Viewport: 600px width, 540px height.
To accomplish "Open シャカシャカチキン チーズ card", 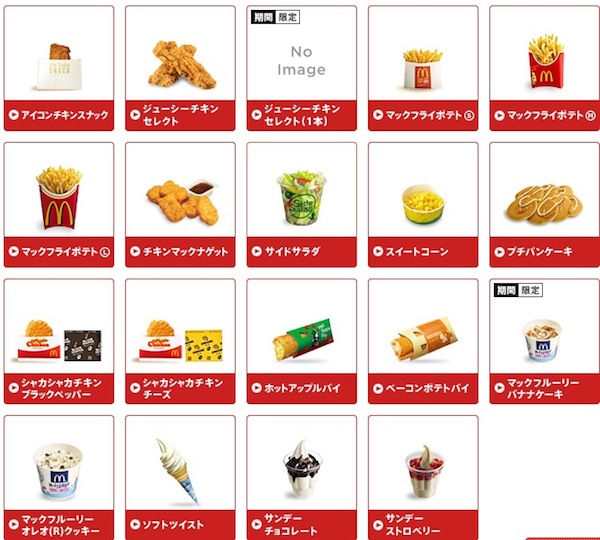I will pyautogui.click(x=180, y=342).
